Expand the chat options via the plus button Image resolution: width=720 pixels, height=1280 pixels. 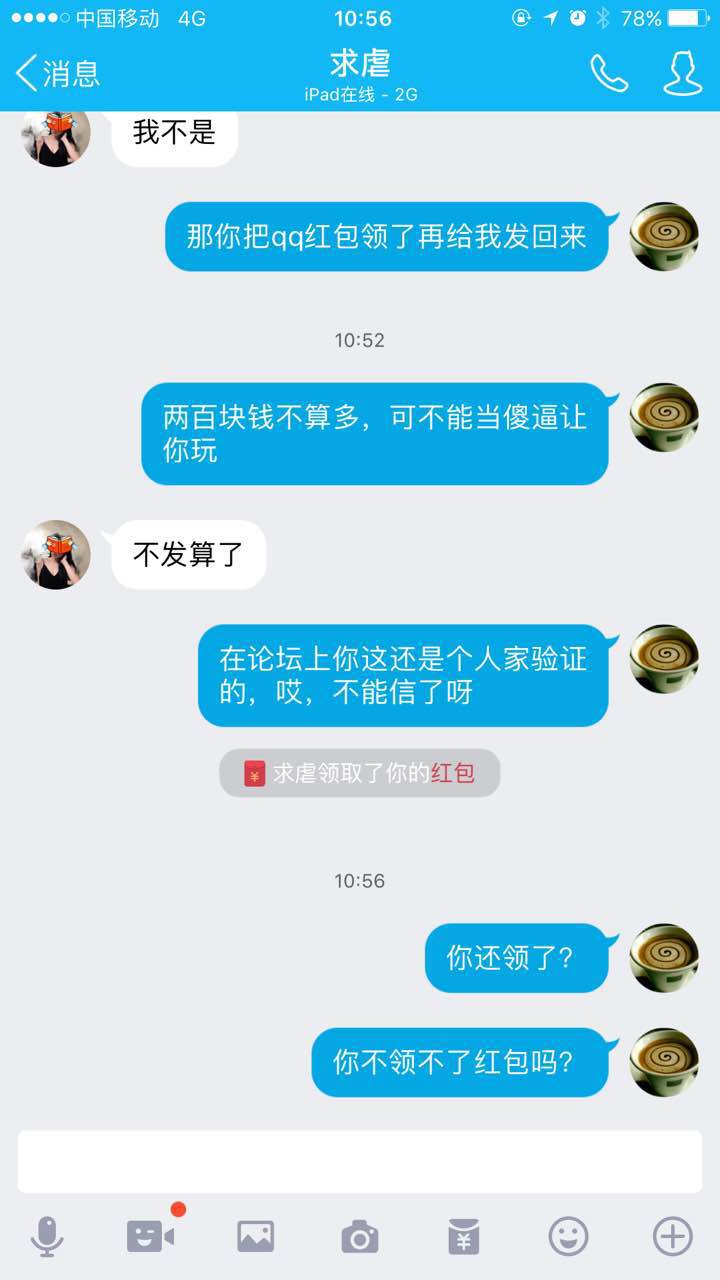point(671,1238)
